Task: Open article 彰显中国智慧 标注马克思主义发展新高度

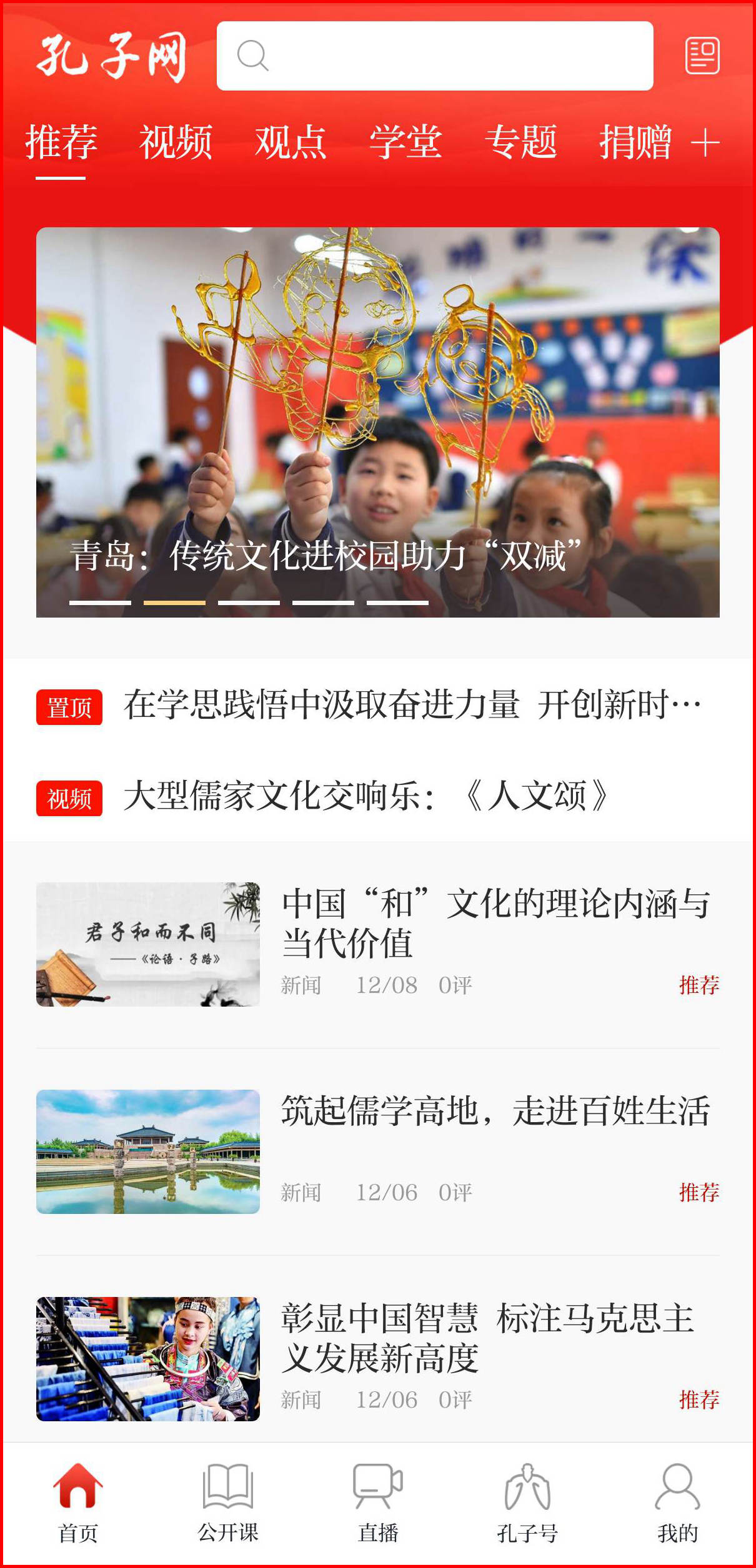Action: (487, 1338)
